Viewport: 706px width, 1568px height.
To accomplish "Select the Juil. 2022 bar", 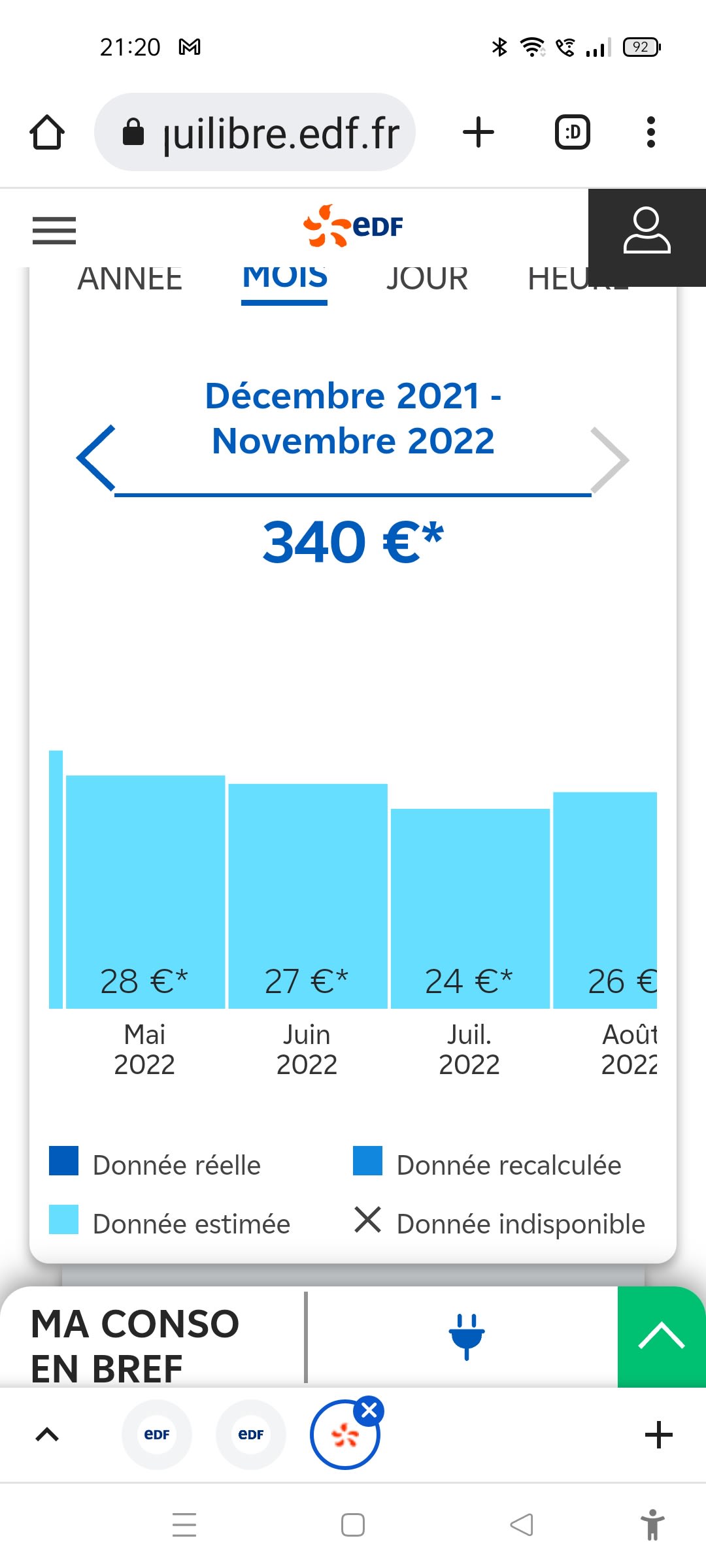I will [470, 908].
